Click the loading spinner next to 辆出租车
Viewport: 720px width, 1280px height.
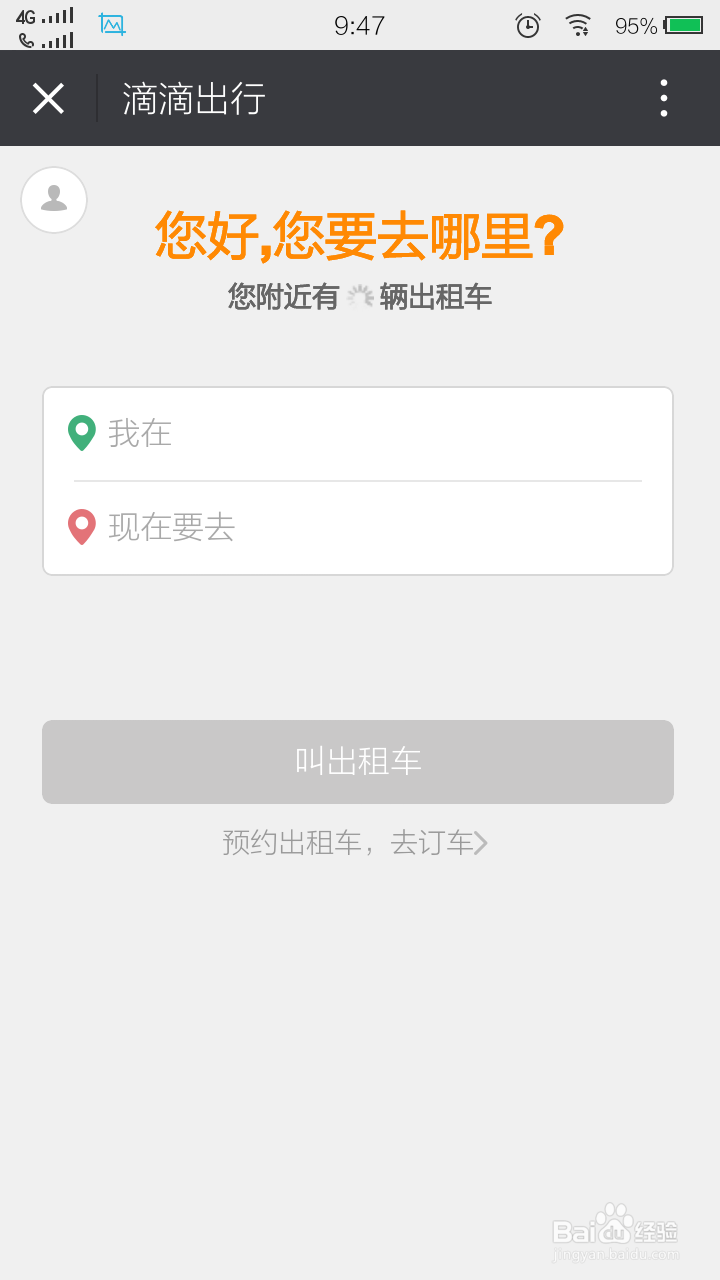coord(362,297)
